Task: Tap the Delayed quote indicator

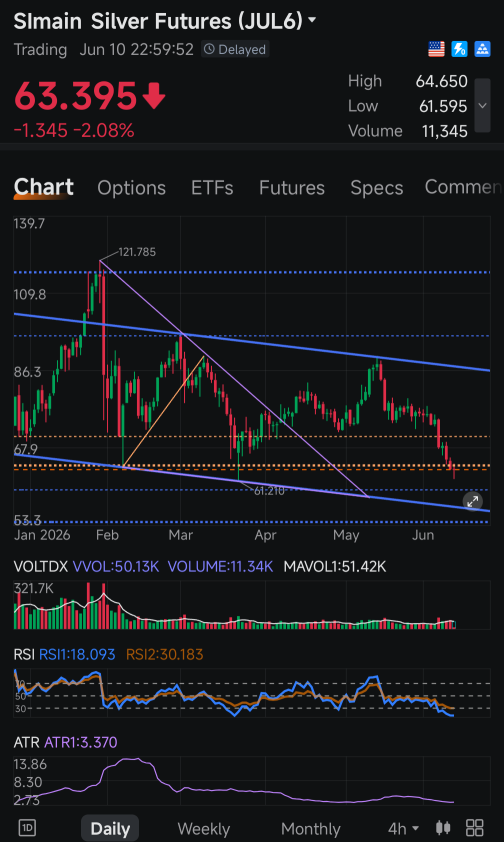Action: pos(235,49)
